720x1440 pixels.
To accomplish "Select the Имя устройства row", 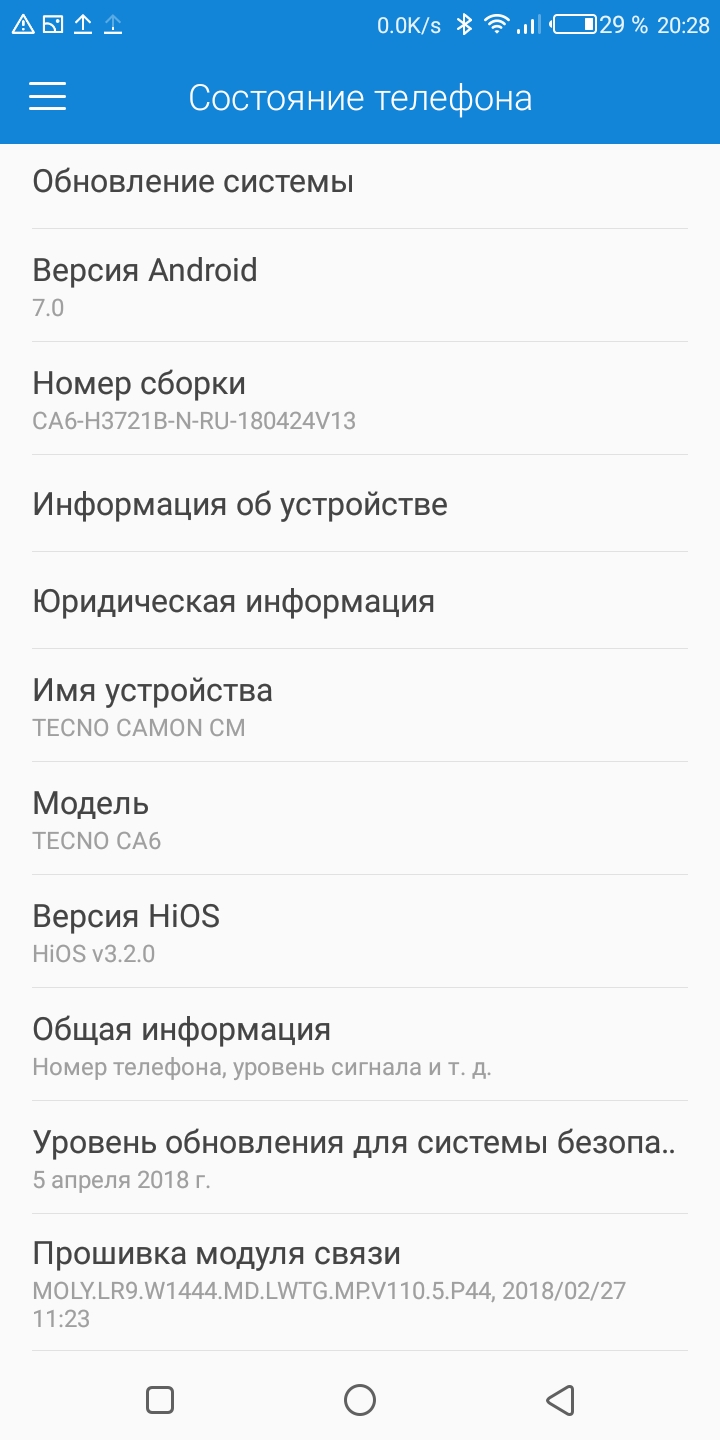I will point(360,706).
